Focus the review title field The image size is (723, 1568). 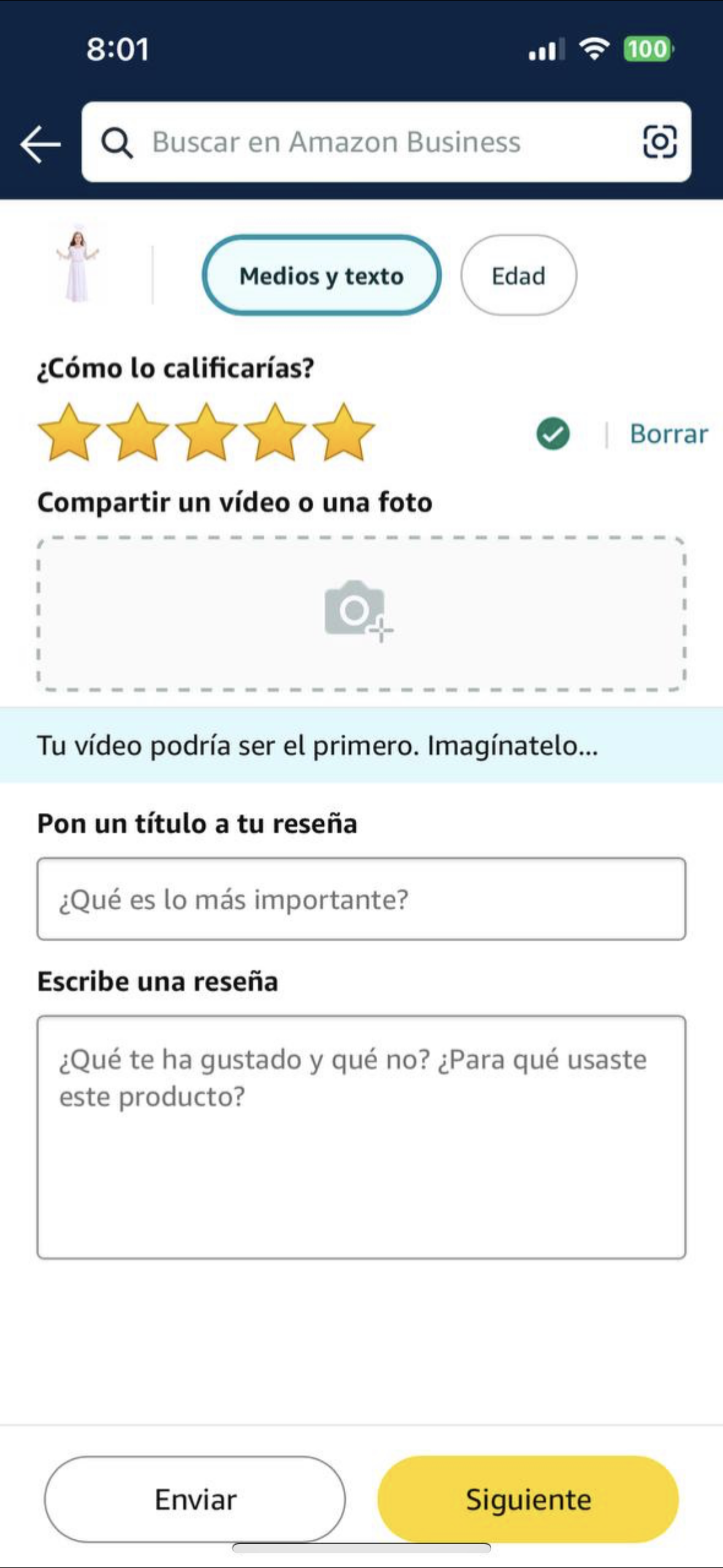[361, 899]
